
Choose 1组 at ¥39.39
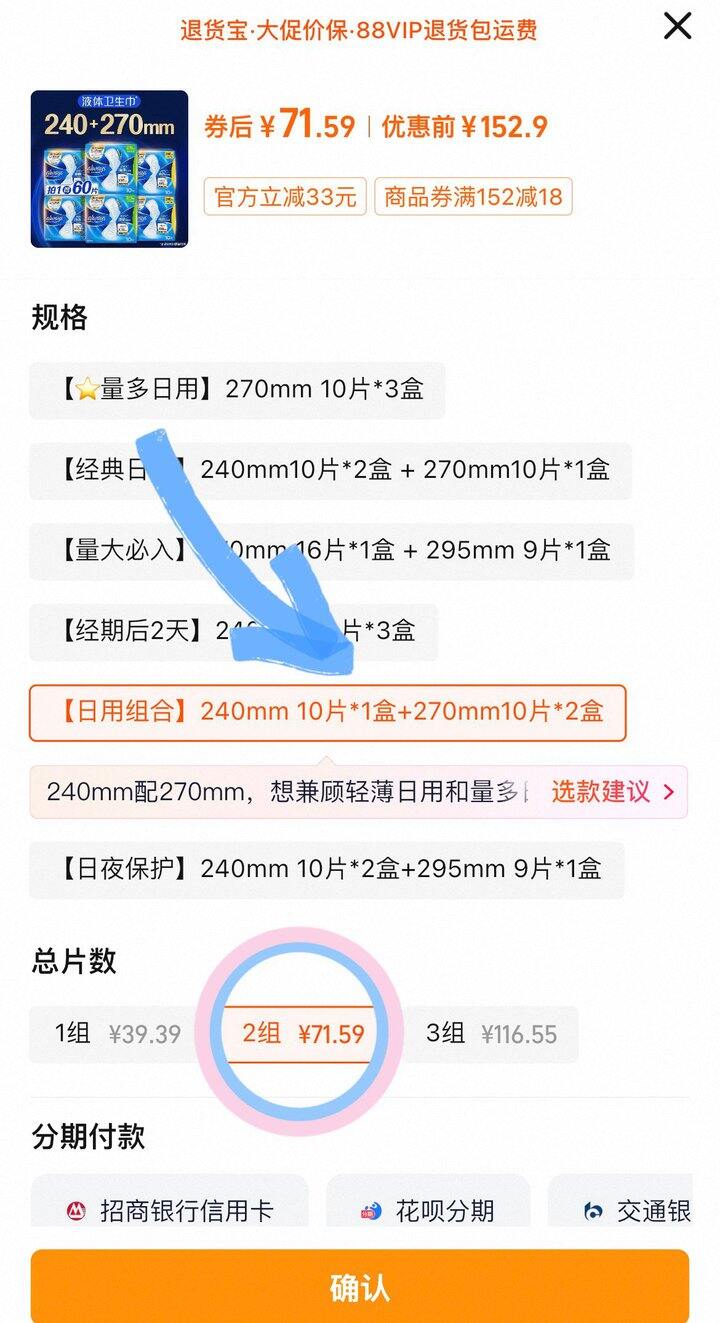pyautogui.click(x=118, y=1034)
